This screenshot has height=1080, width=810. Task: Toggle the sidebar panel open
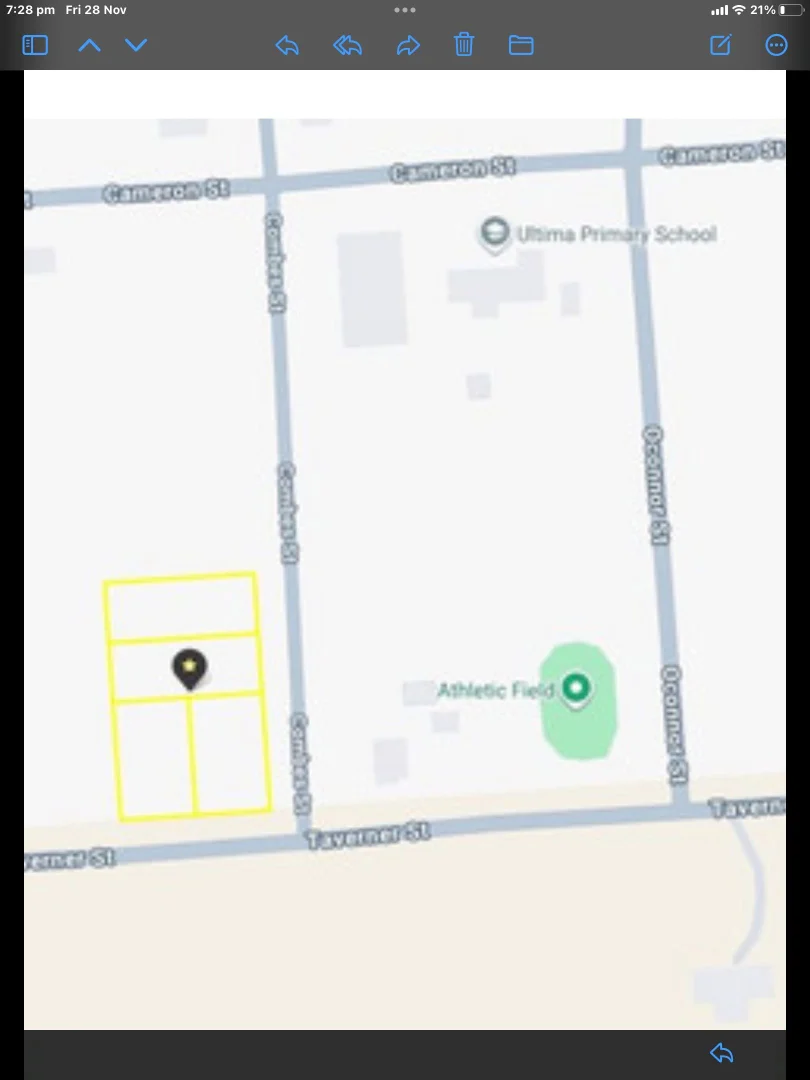point(34,45)
